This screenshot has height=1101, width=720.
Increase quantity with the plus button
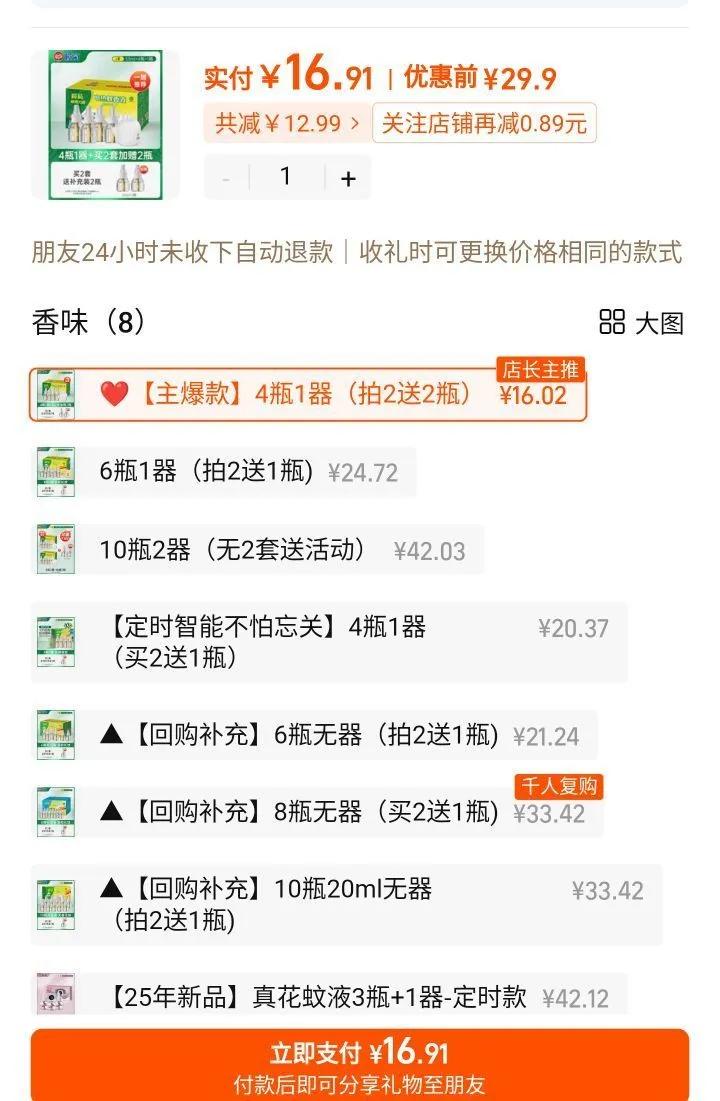click(348, 177)
